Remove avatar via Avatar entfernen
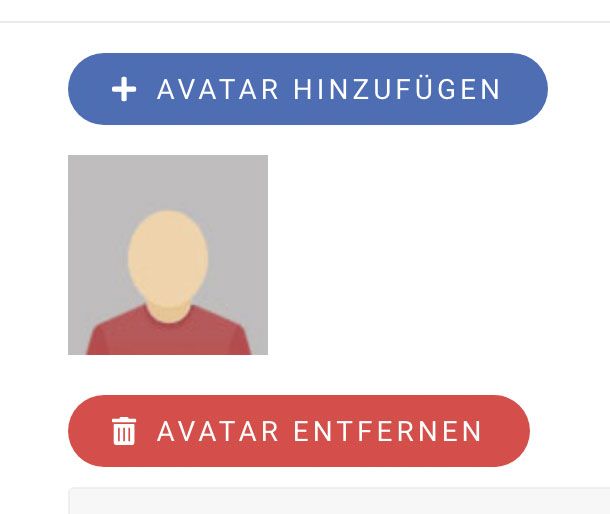Viewport: 610px width, 514px height. tap(299, 431)
